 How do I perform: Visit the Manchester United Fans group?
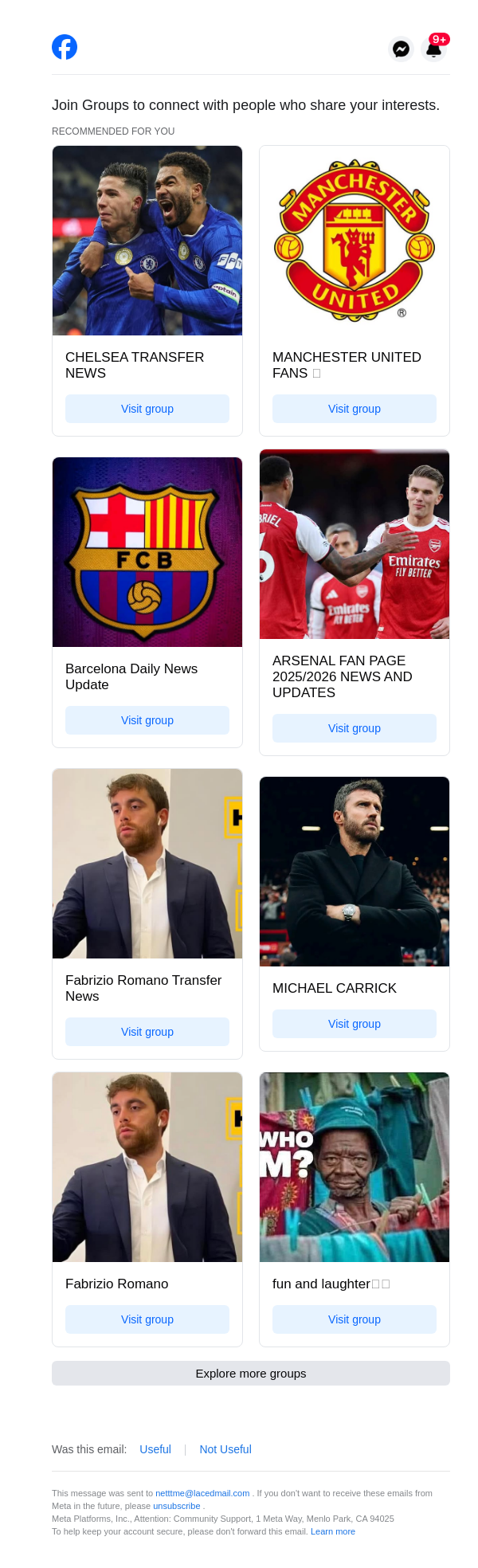(355, 409)
